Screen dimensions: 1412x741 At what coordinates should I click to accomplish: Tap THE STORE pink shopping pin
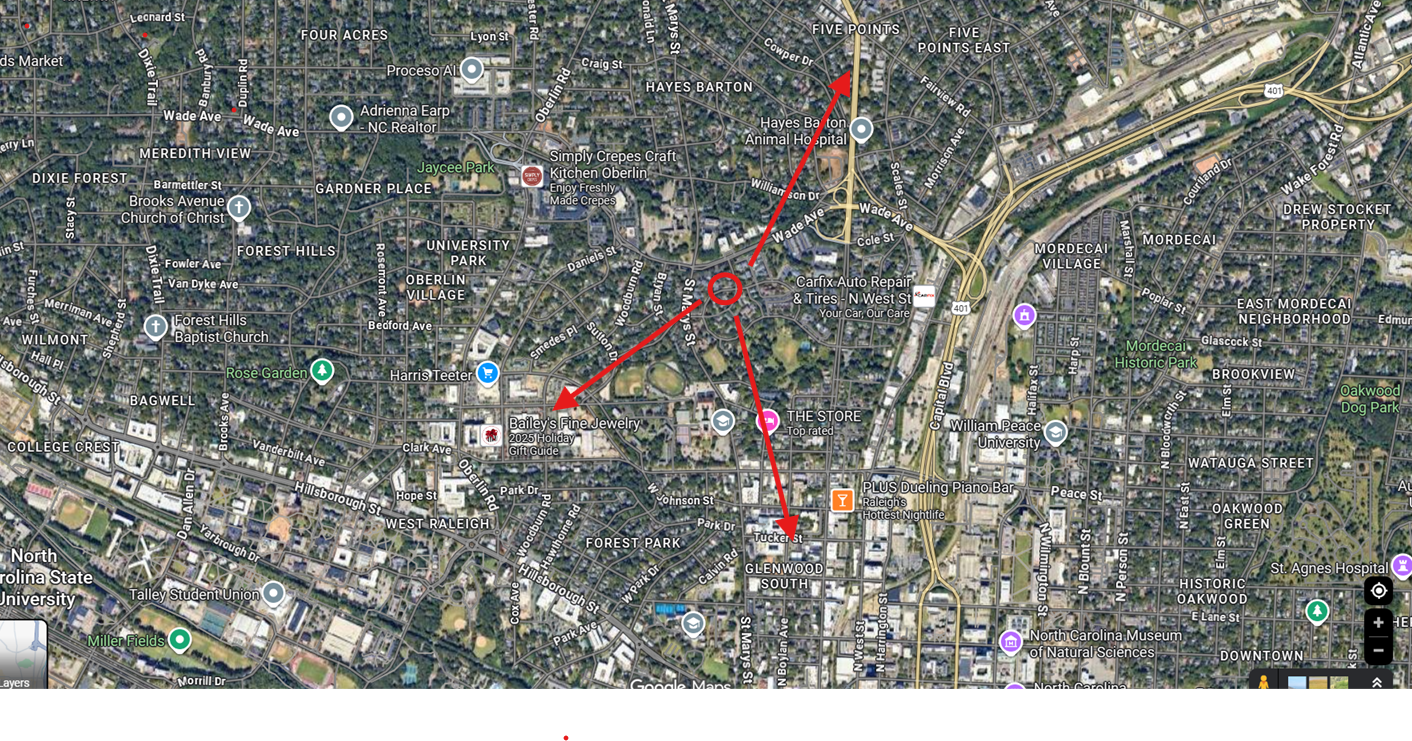coord(767,421)
